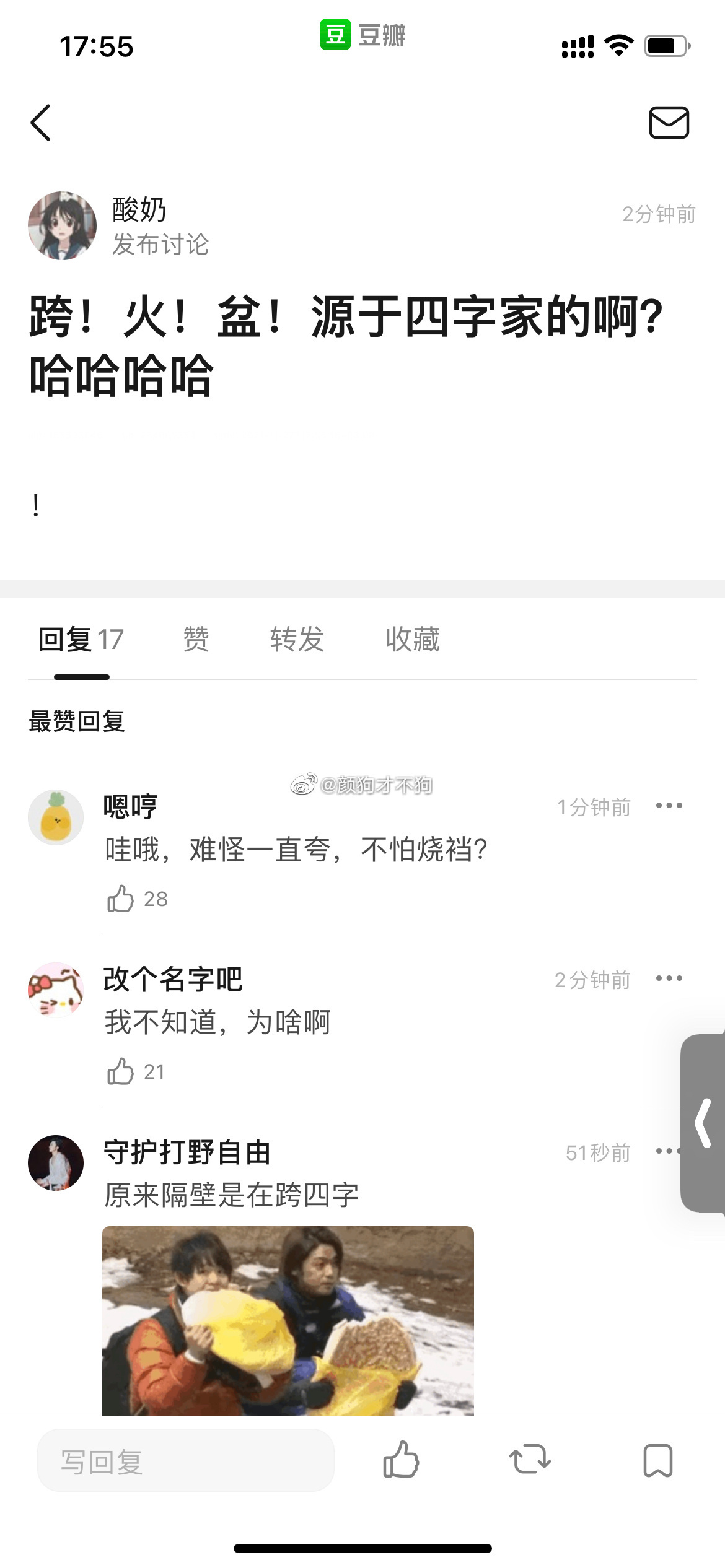Switch to the 收藏 tab
This screenshot has width=725, height=1568.
tap(412, 639)
